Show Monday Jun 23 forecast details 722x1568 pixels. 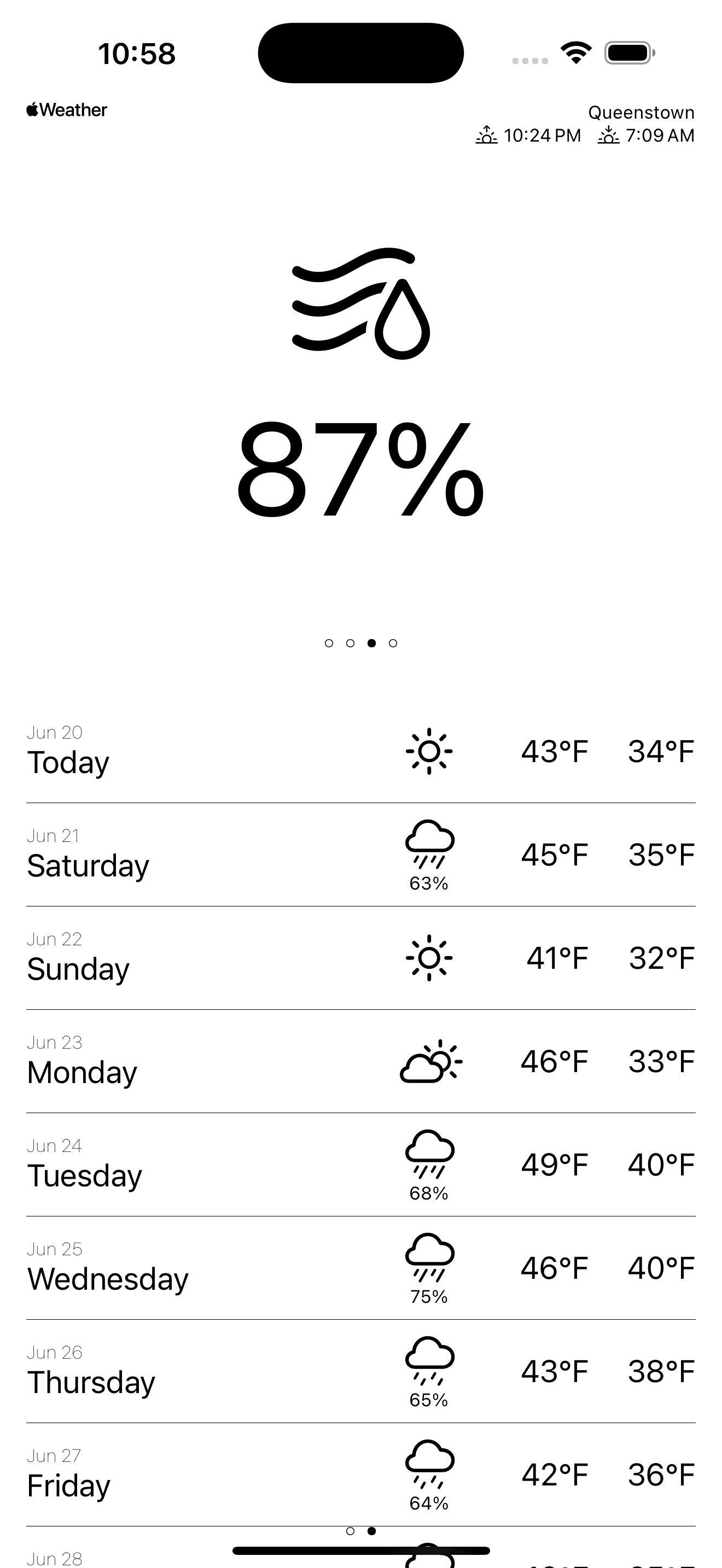(x=360, y=1062)
